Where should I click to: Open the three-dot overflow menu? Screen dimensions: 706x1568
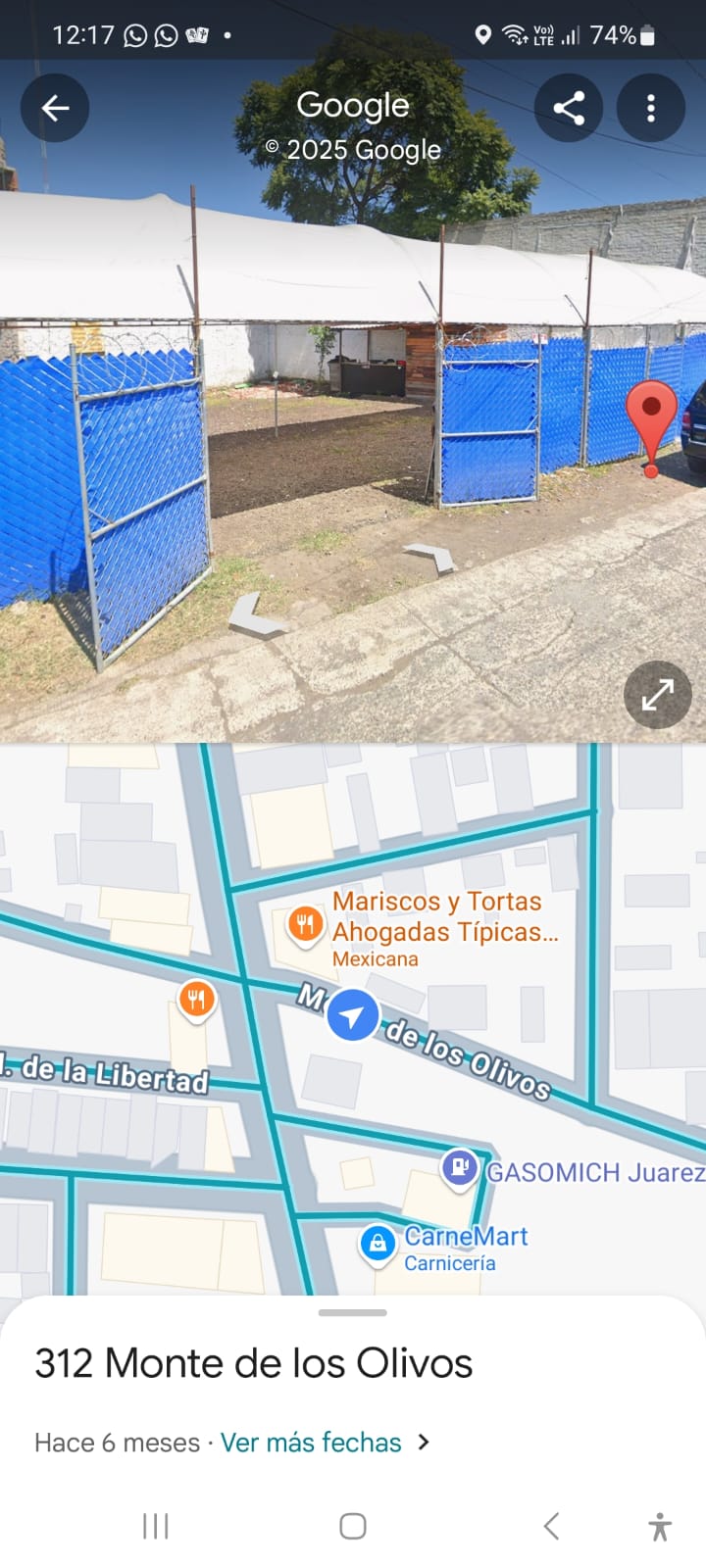coord(651,108)
